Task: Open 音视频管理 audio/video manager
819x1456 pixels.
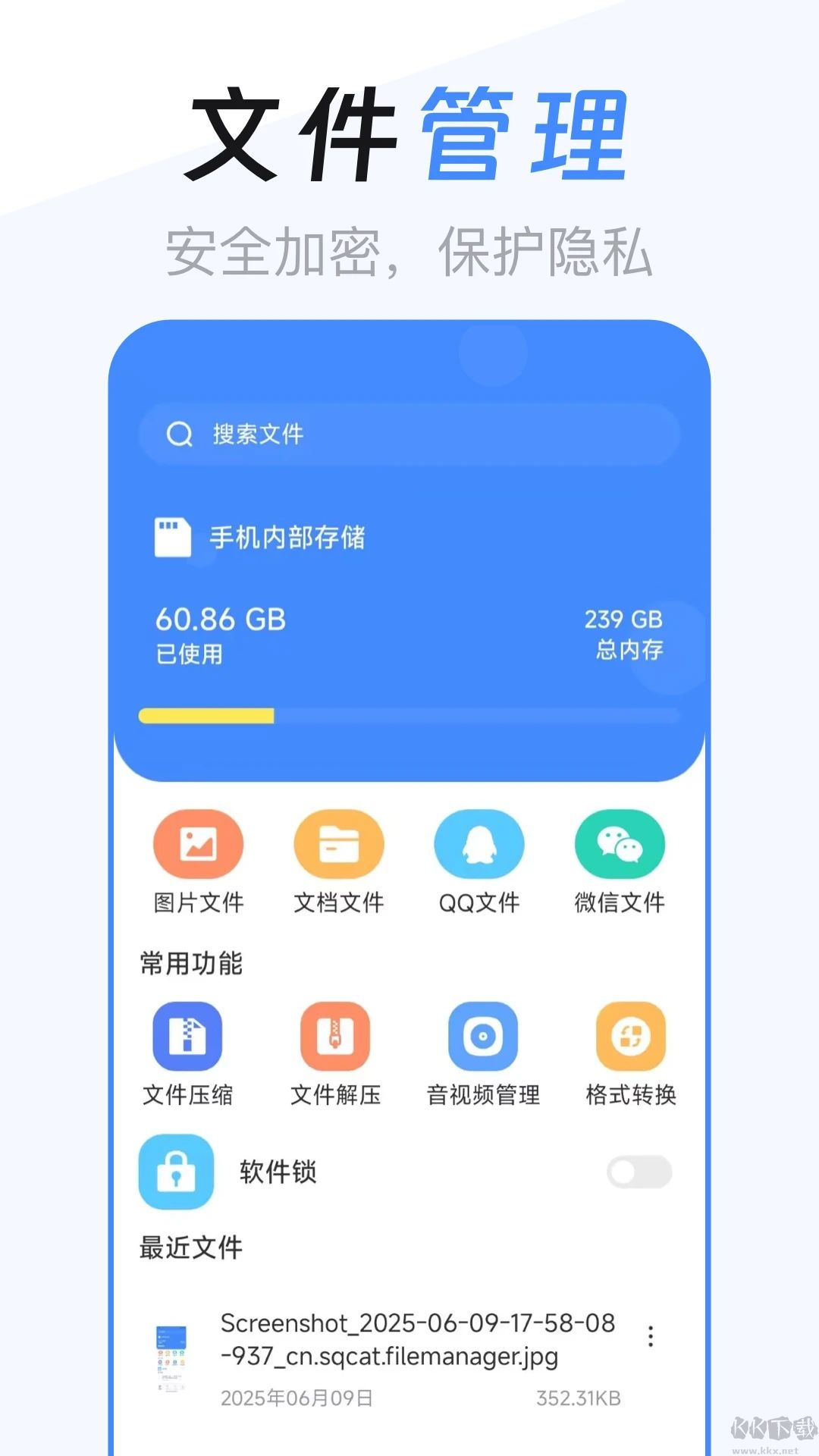Action: [482, 1037]
